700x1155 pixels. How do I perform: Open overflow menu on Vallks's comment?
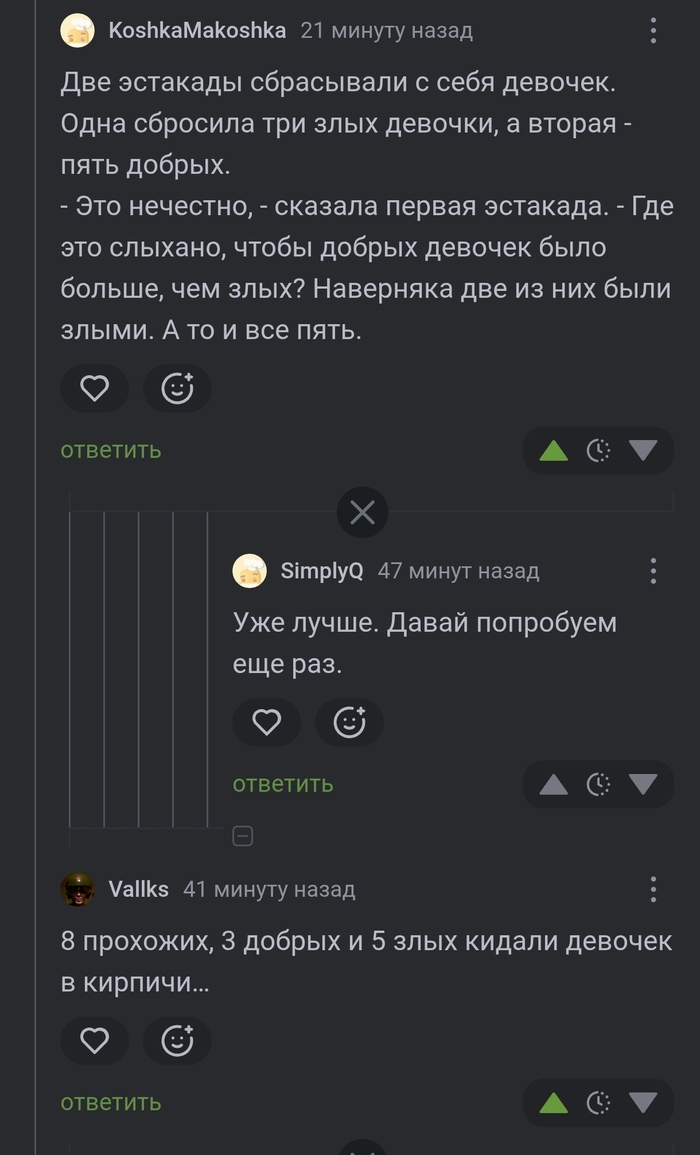tap(653, 889)
